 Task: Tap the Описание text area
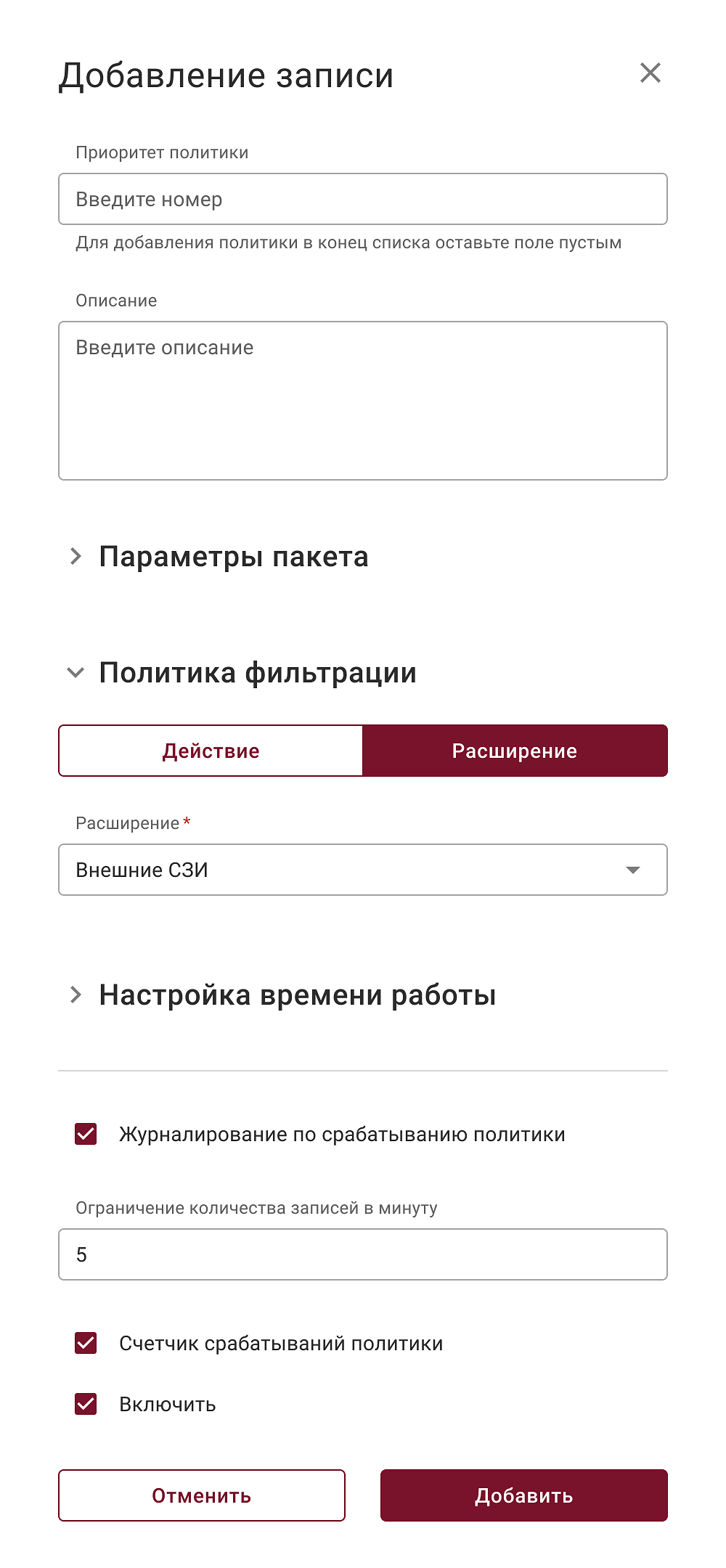pos(363,401)
